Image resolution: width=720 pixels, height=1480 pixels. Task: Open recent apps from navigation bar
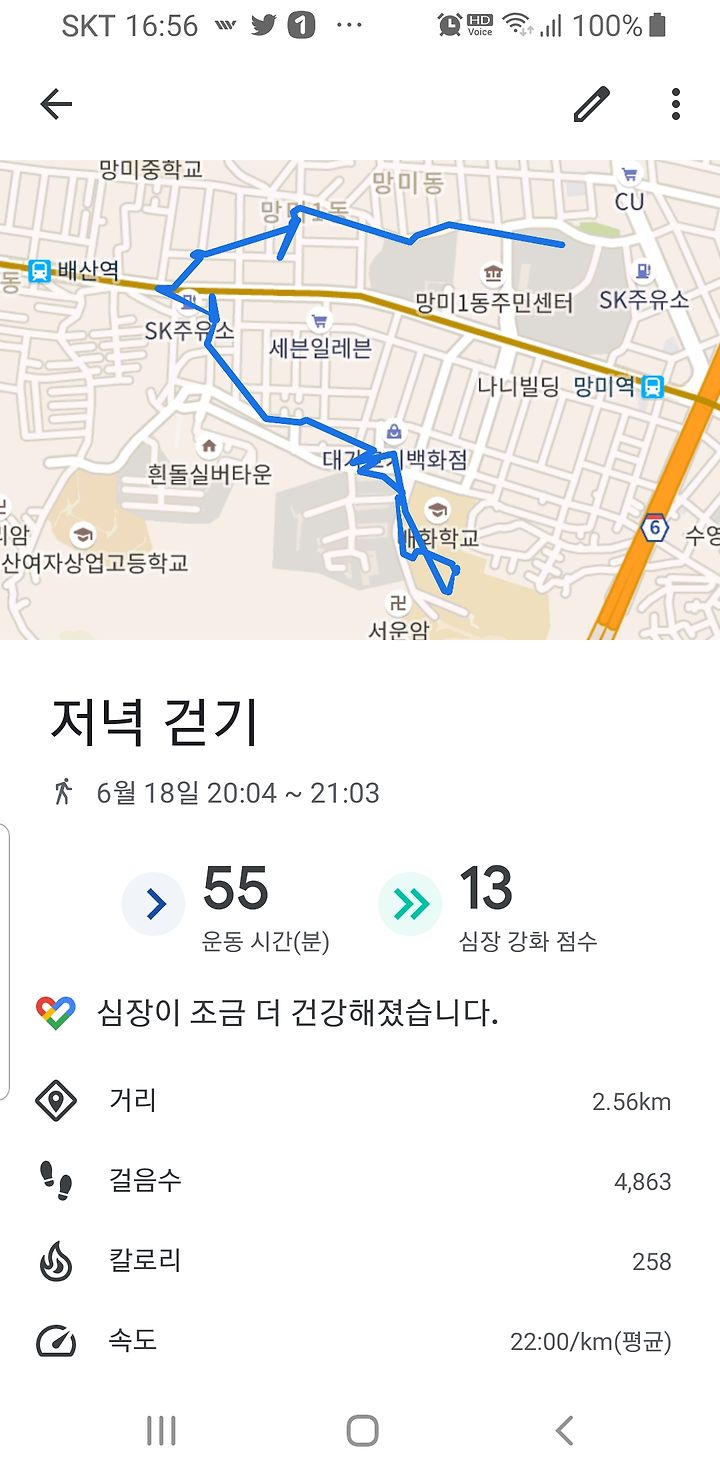pyautogui.click(x=161, y=1430)
